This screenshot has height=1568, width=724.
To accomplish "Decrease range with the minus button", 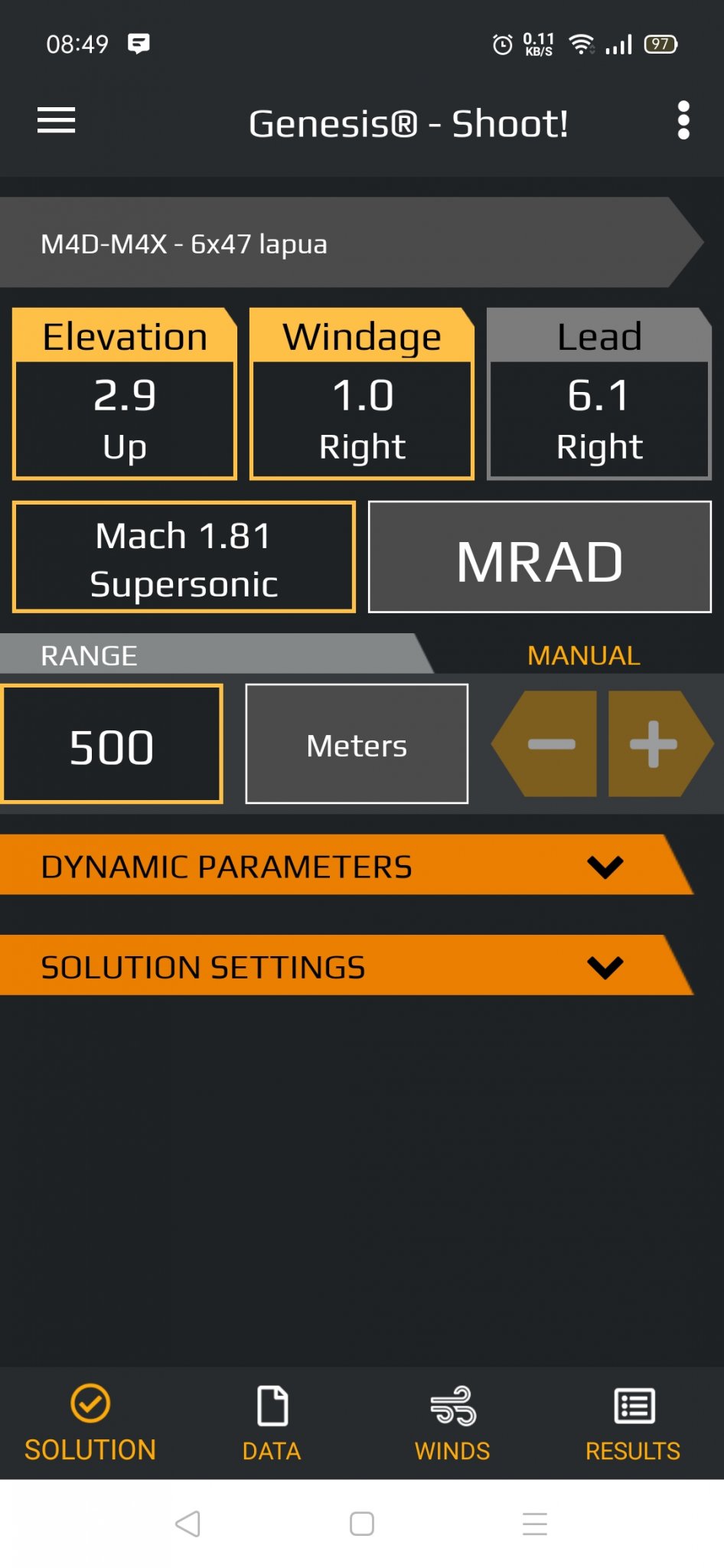I will (x=545, y=744).
